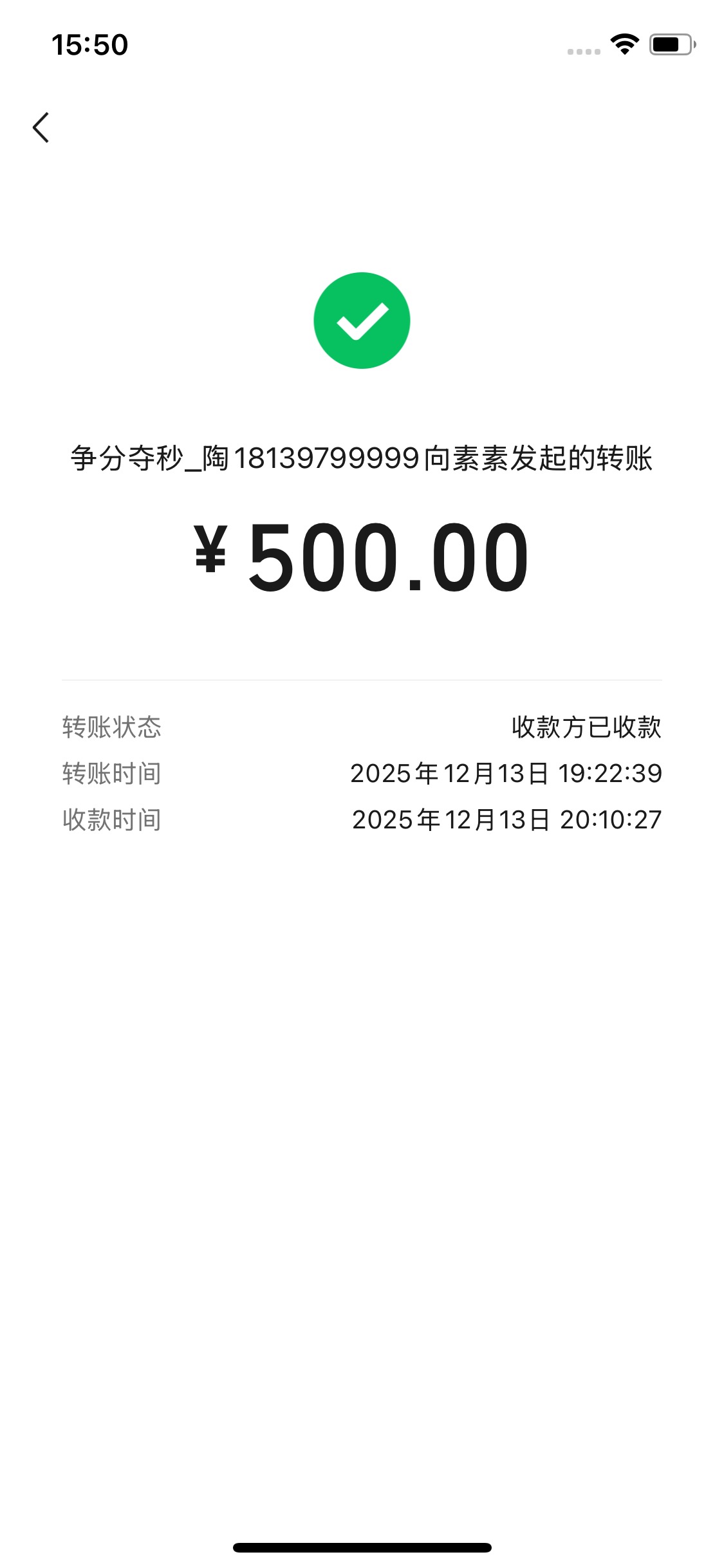Go back from the transfer details

[41, 127]
